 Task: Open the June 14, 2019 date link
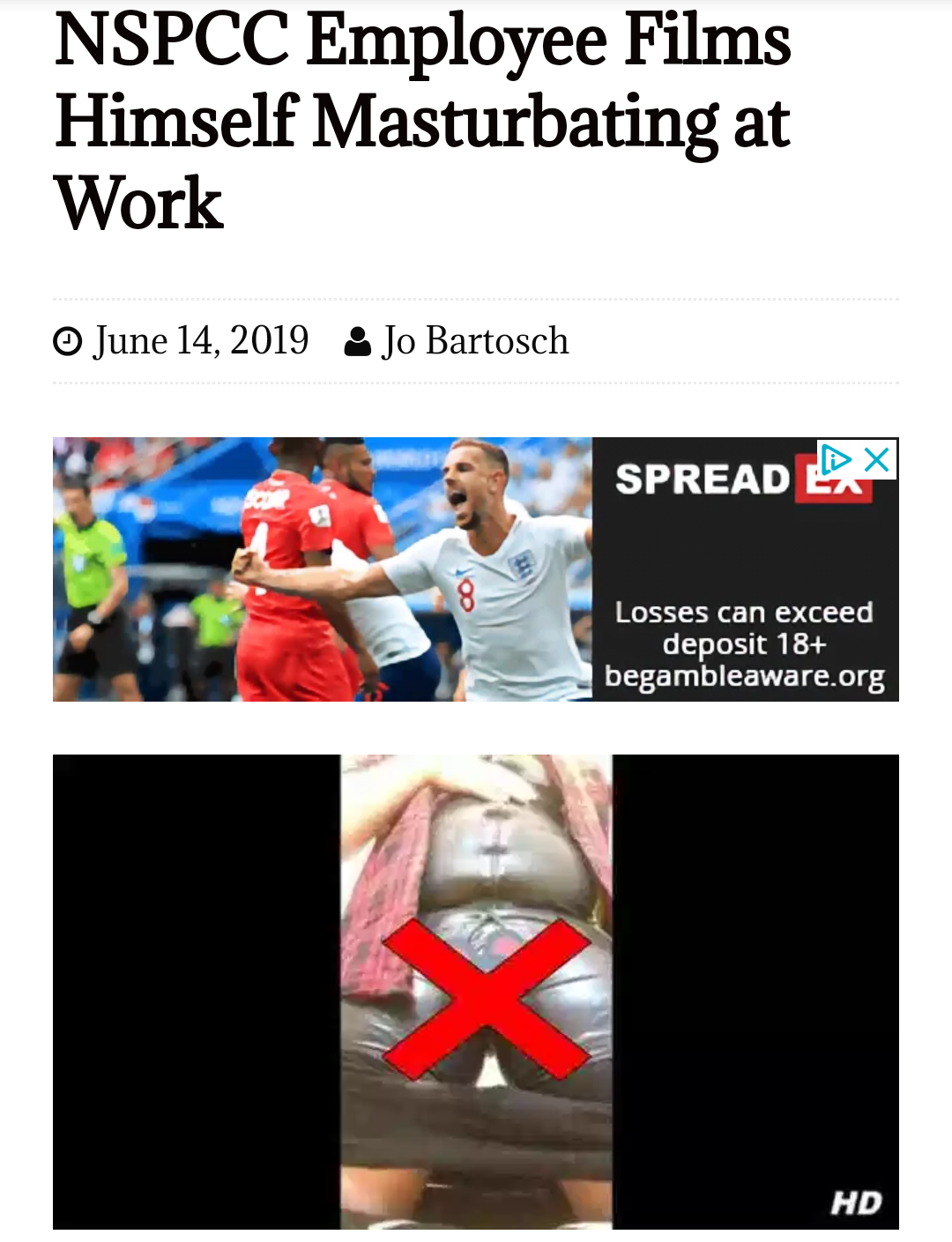(x=201, y=341)
